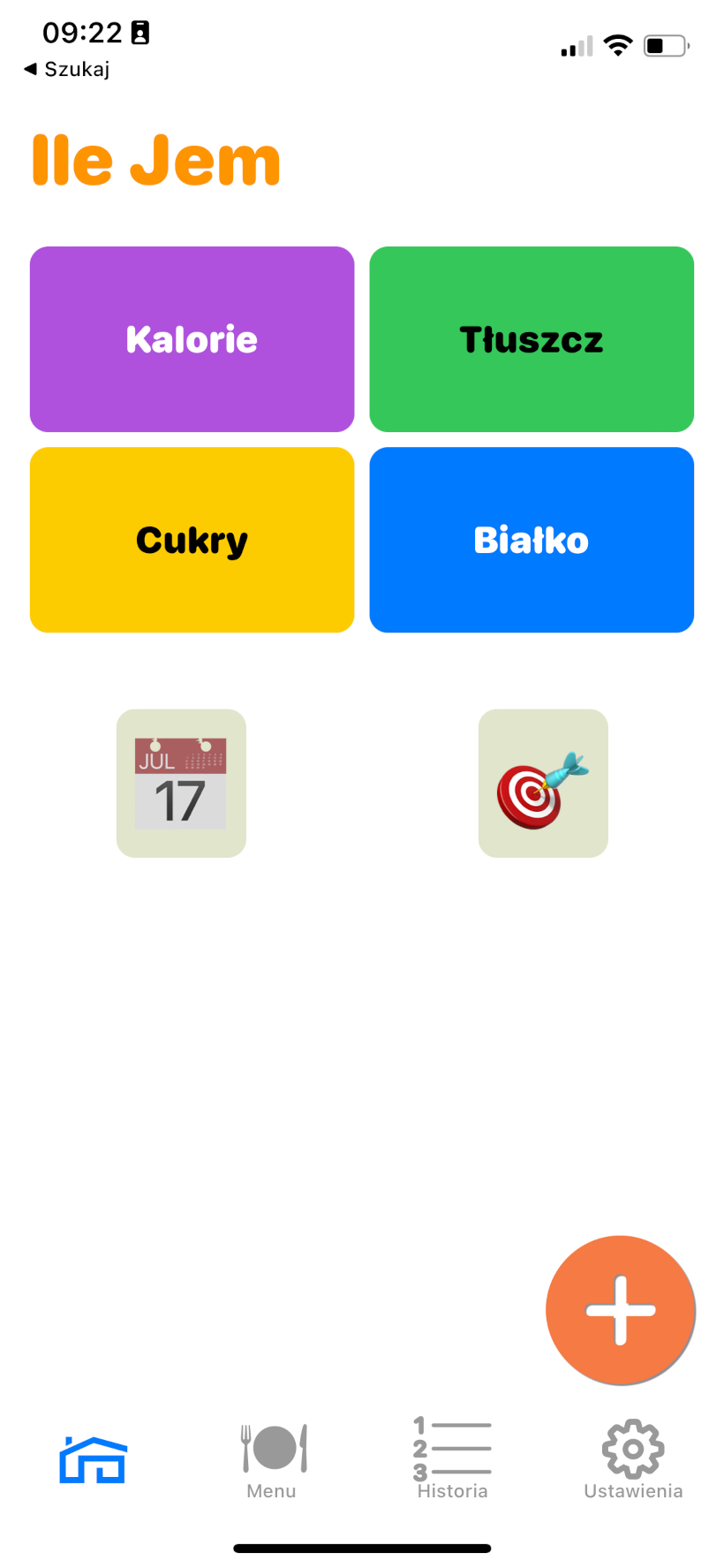Add a new entry with the plus button

pyautogui.click(x=620, y=1309)
